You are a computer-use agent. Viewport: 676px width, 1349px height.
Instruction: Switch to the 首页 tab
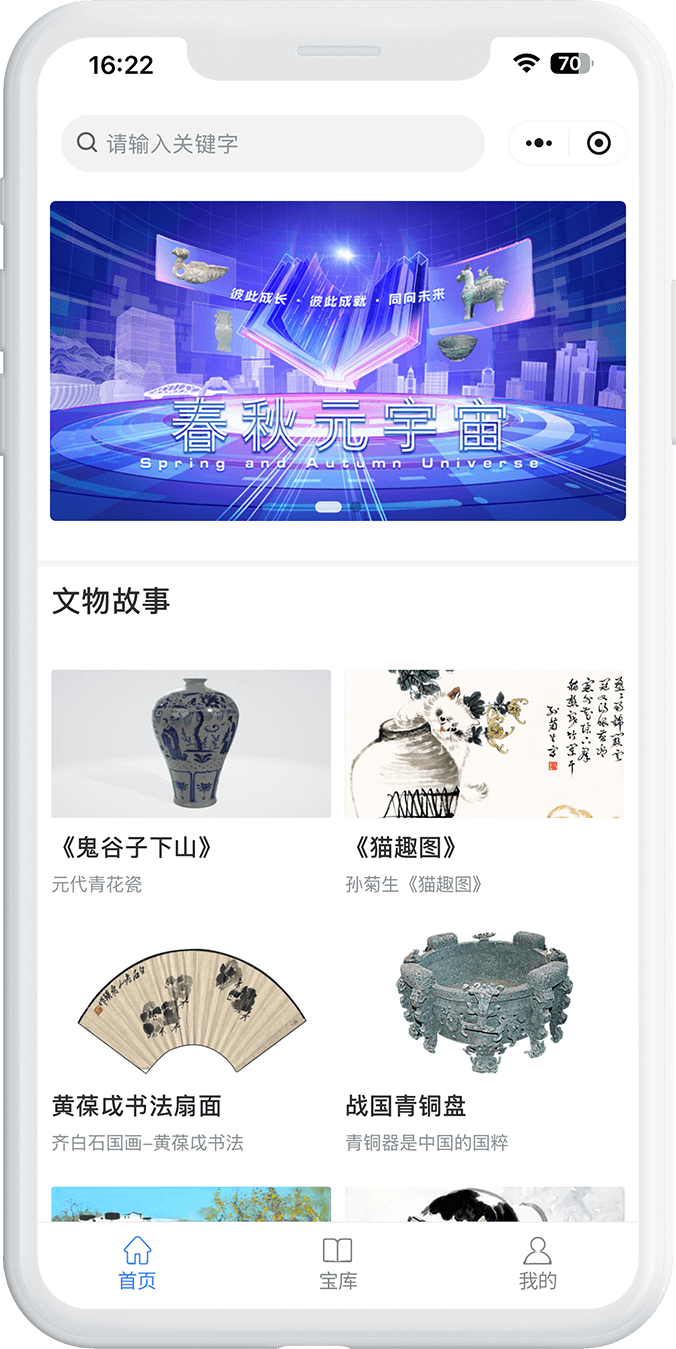[137, 1264]
